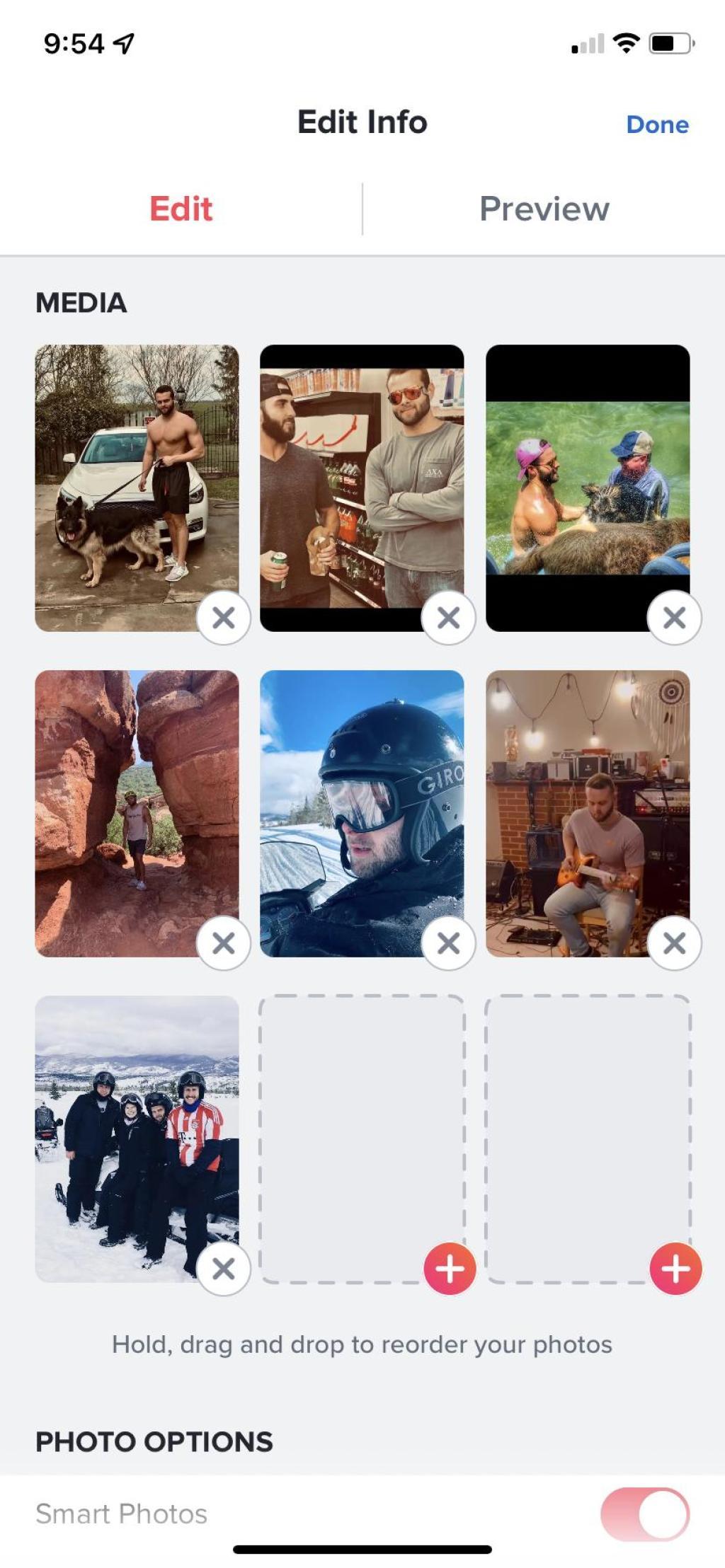Open the Giro helmet selfie photo
The image size is (725, 1568).
click(x=362, y=814)
